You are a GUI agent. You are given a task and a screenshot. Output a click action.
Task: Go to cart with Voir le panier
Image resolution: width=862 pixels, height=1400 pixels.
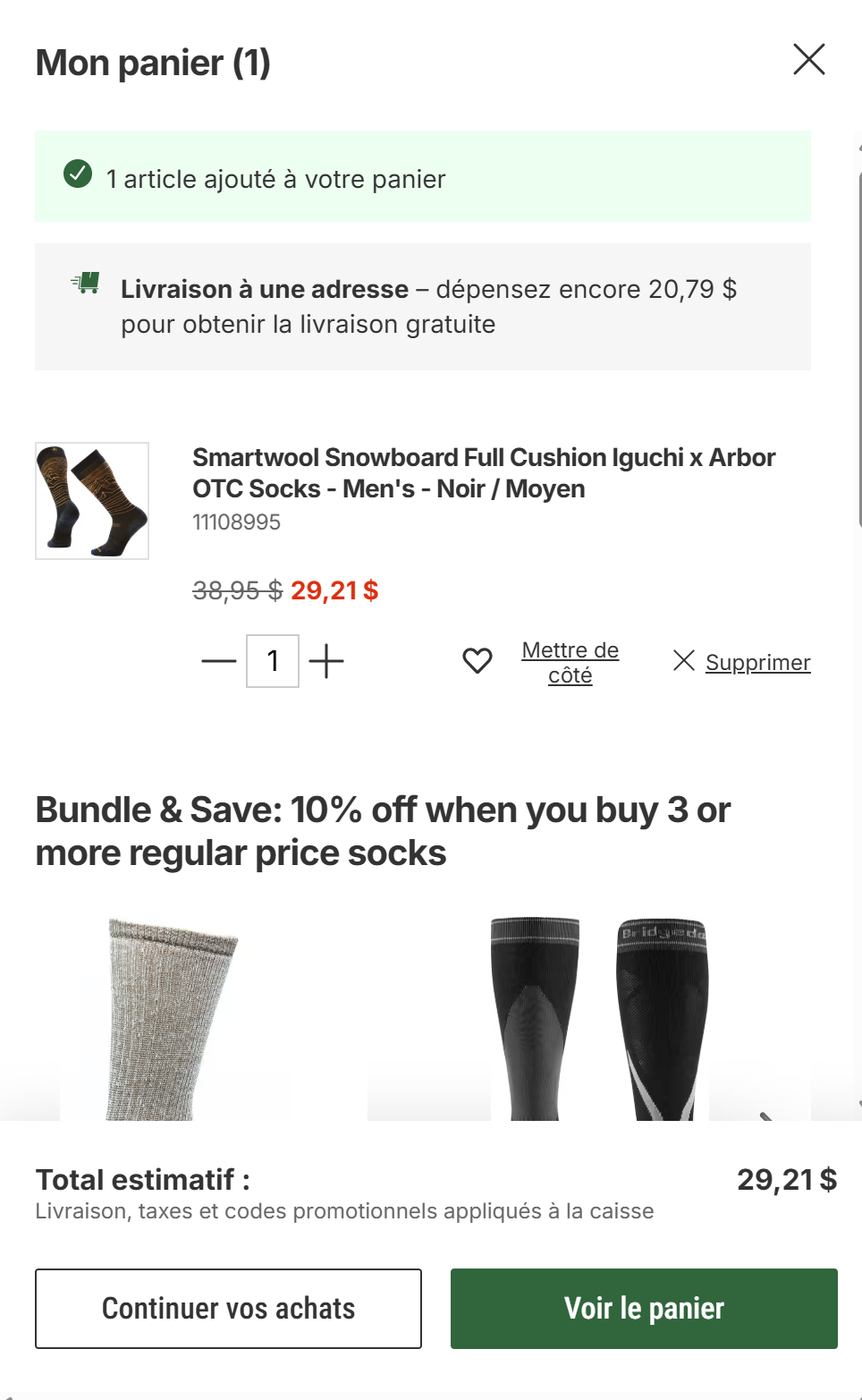coord(644,1308)
